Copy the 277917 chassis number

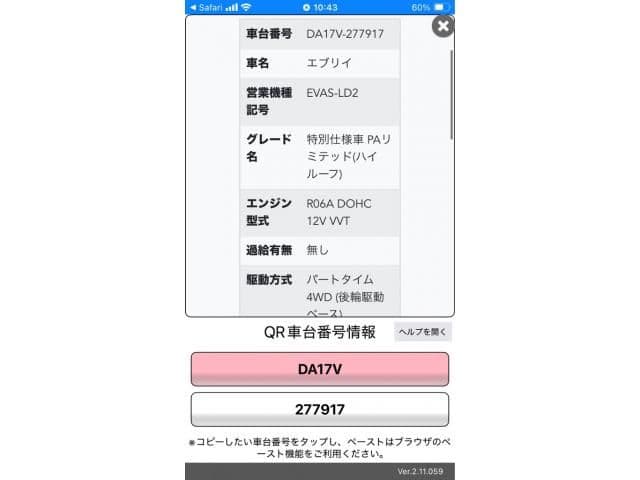tap(320, 409)
